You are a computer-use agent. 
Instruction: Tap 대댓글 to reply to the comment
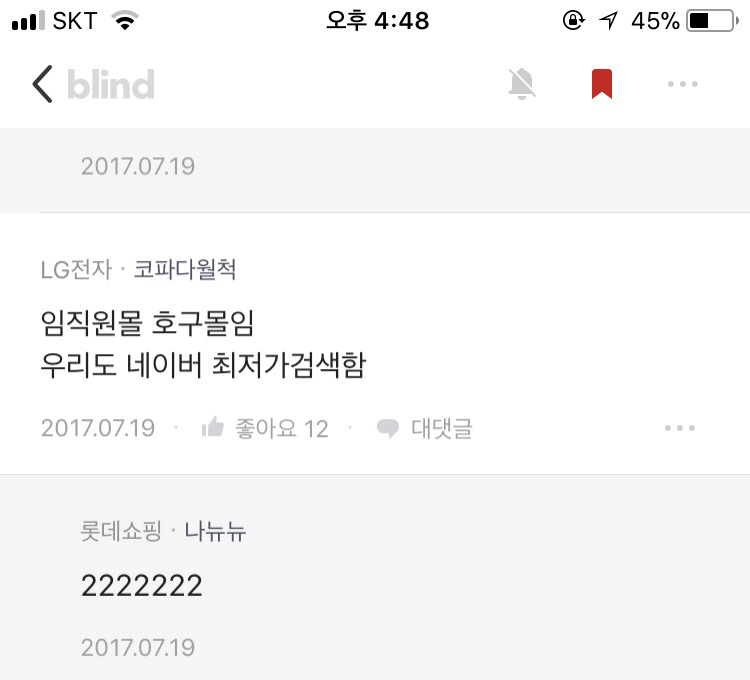tap(425, 429)
